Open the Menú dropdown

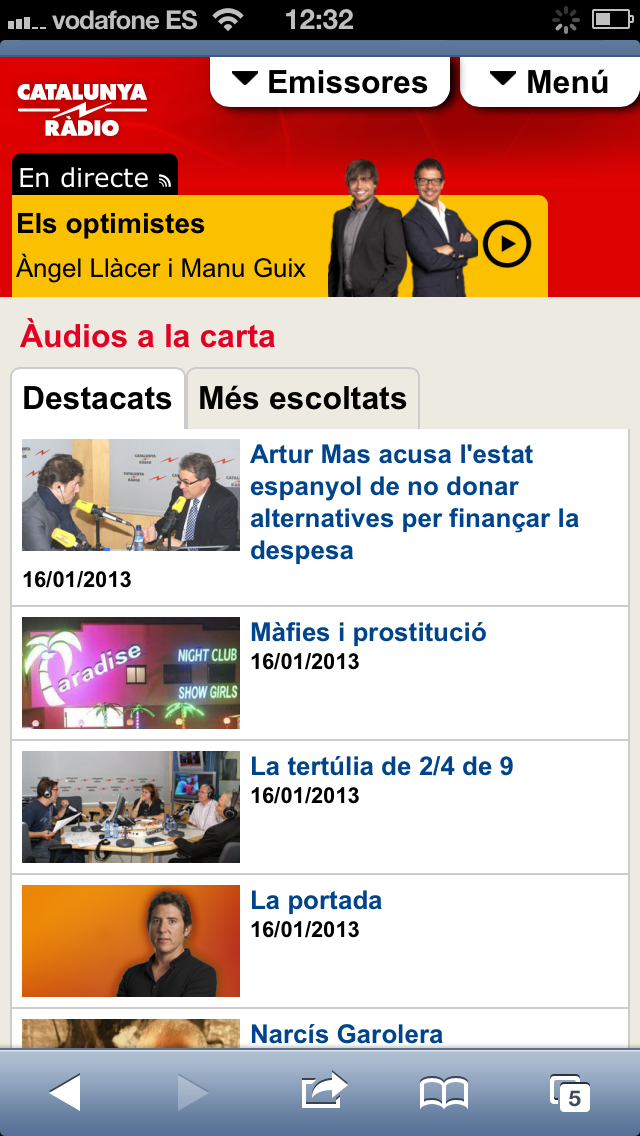[550, 82]
